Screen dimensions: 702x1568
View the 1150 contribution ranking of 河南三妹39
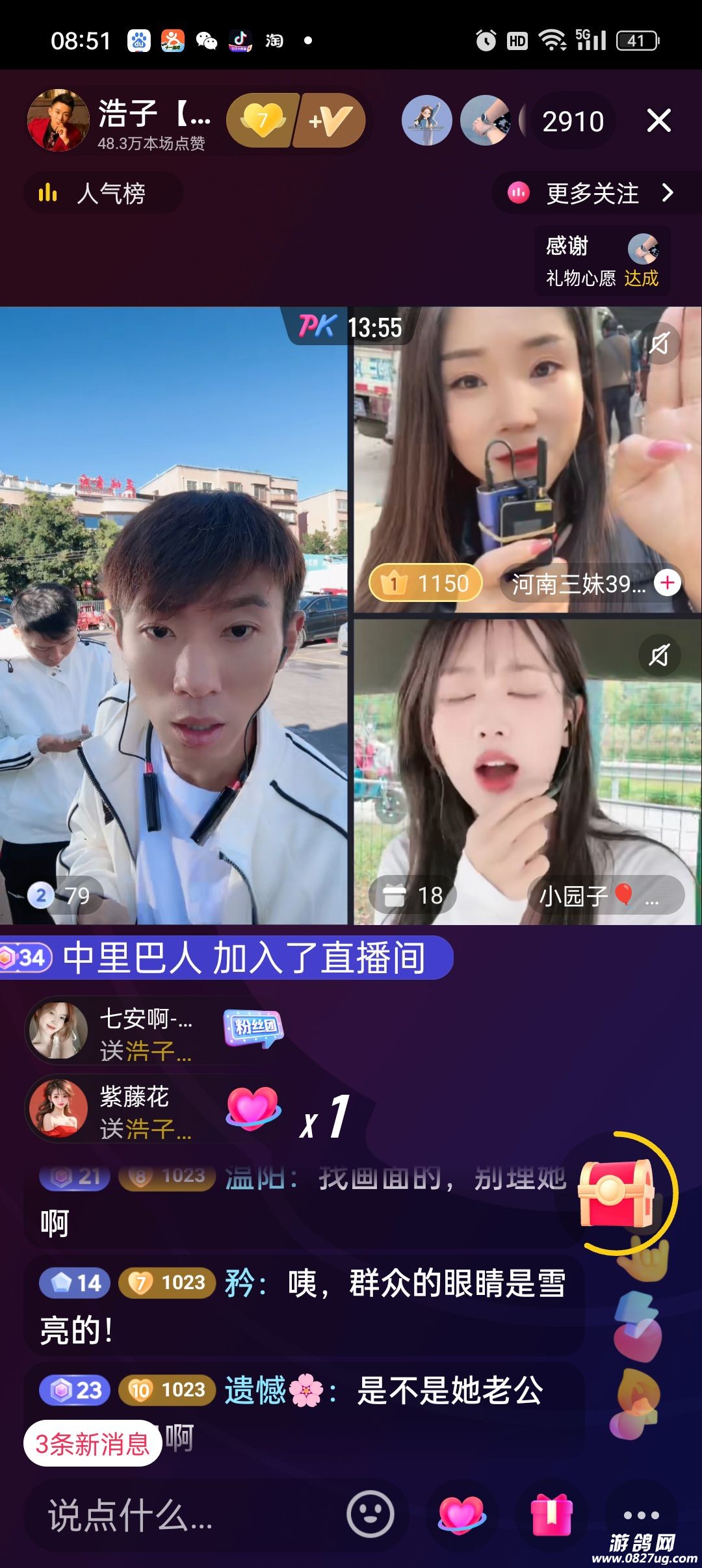click(x=426, y=583)
